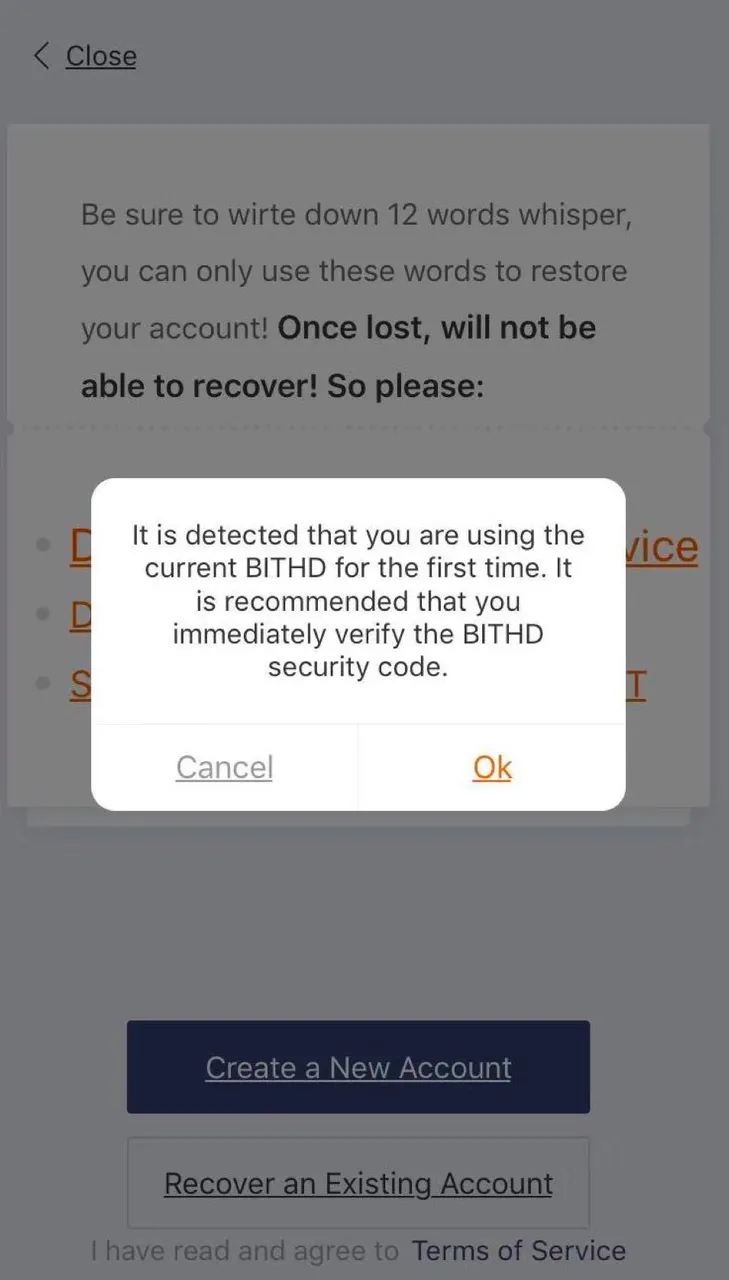729x1280 pixels.
Task: Open the Terms of Service link
Action: coord(518,1251)
